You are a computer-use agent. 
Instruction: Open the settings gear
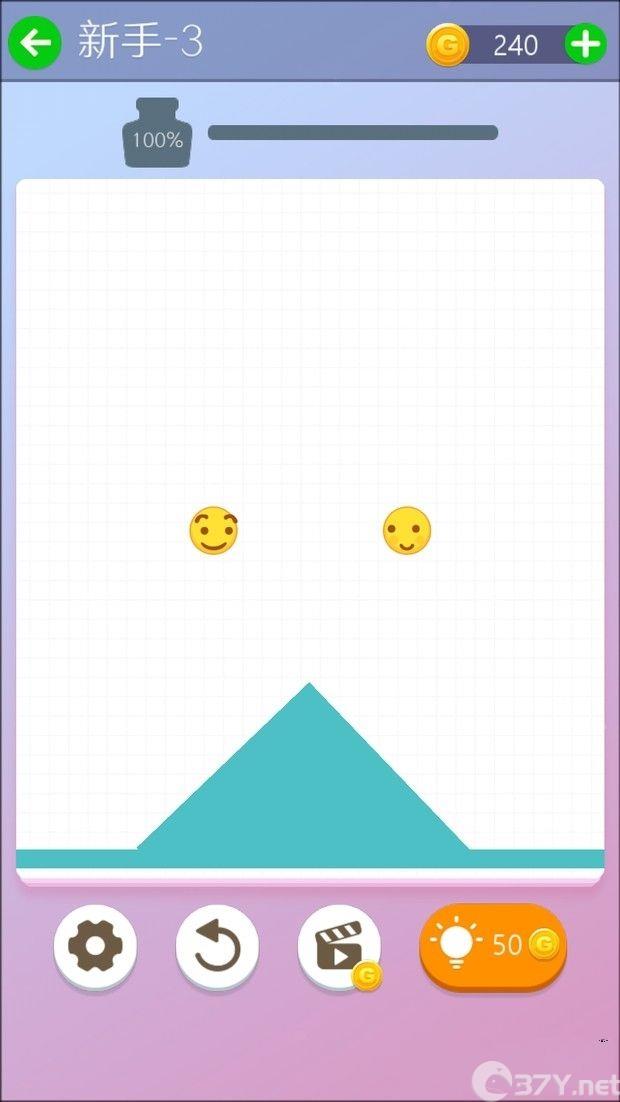(95, 945)
